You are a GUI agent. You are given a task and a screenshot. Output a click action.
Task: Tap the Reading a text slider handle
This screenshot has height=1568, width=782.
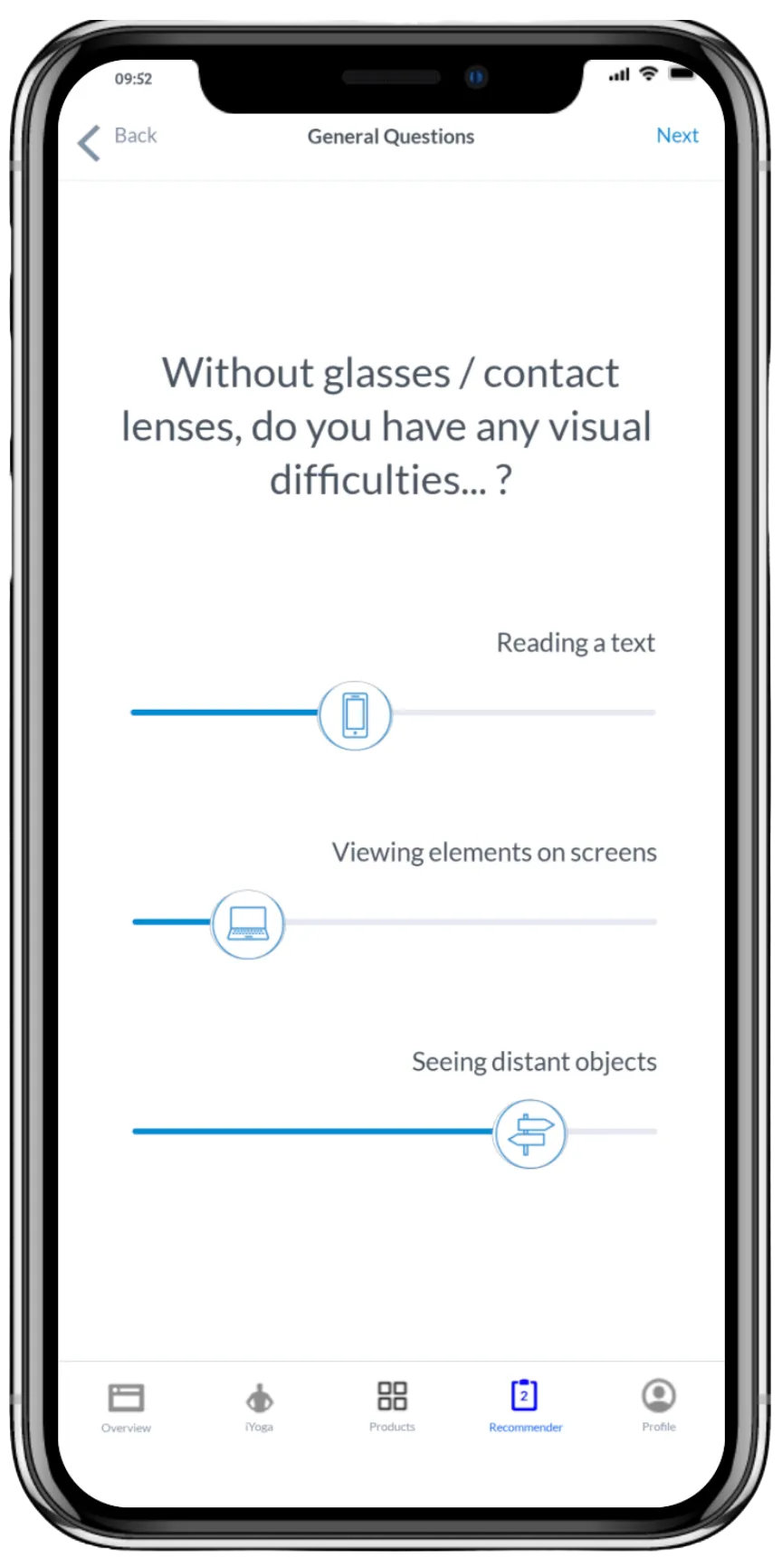tap(355, 714)
